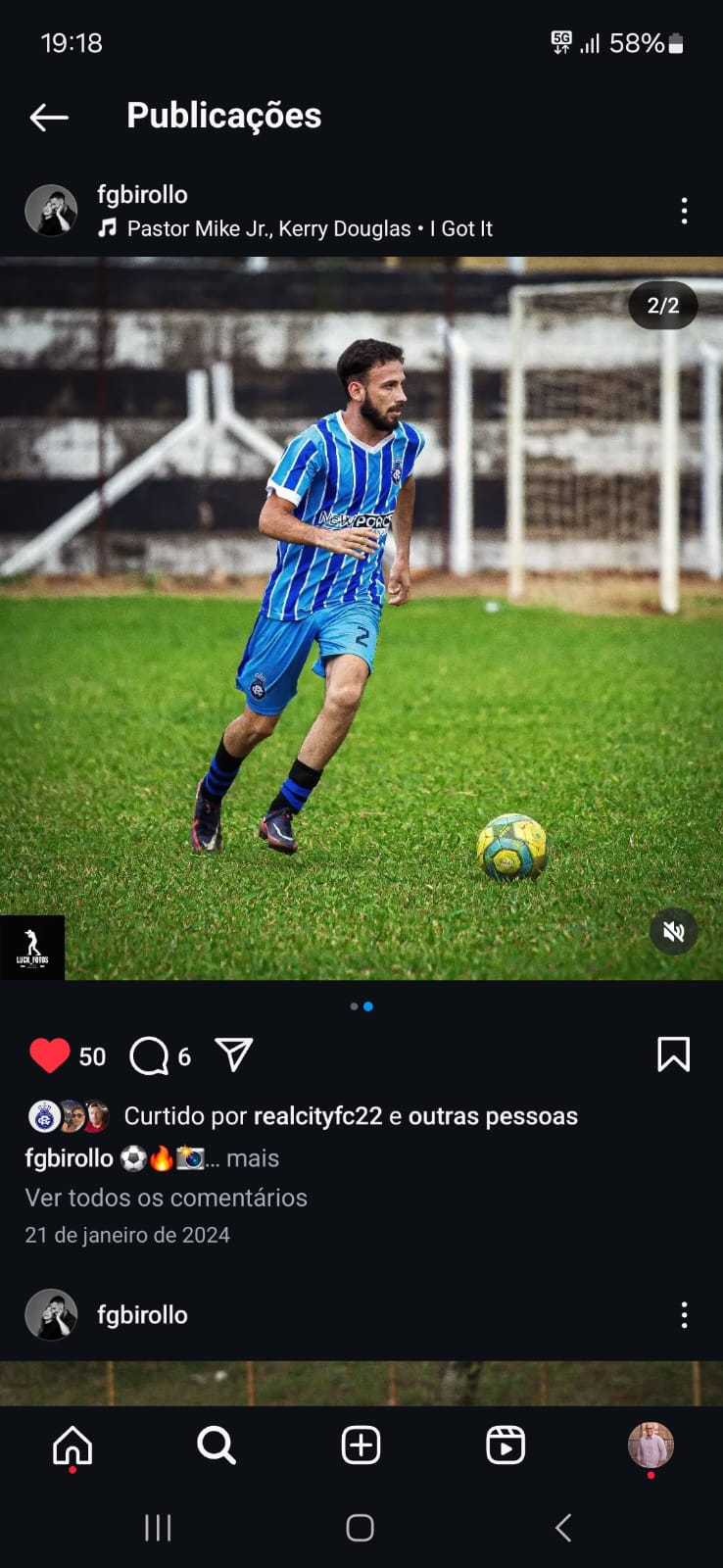
Task: Expand the caption by tapping mais
Action: [x=252, y=1158]
